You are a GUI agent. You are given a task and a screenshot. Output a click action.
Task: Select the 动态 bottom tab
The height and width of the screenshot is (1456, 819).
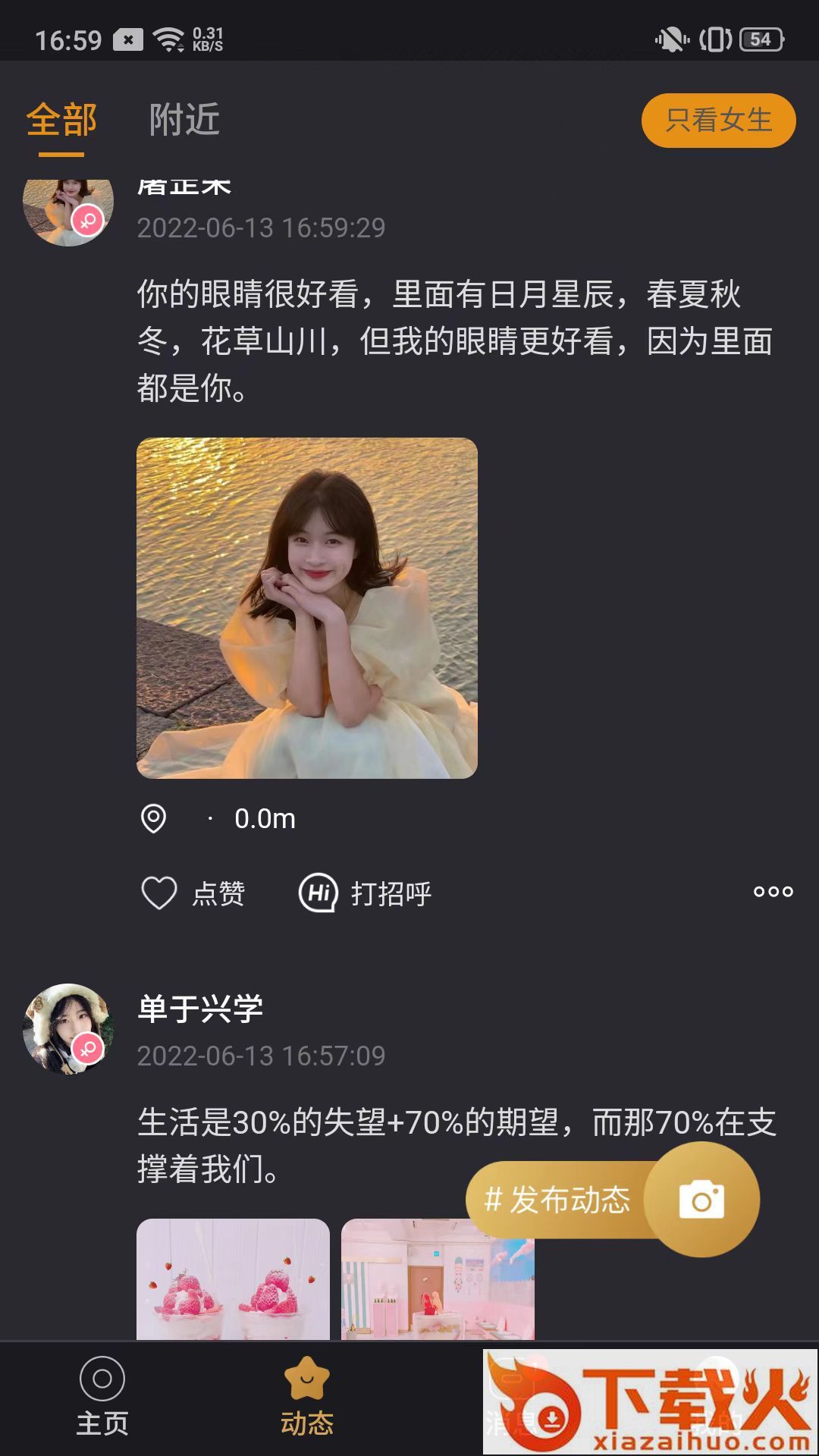(306, 1397)
